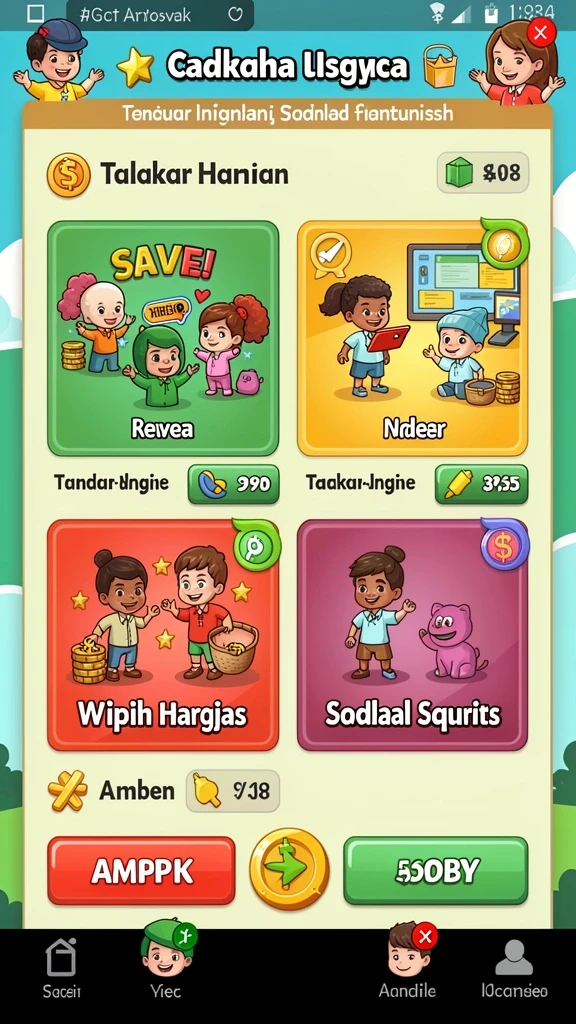Image resolution: width=576 pixels, height=1024 pixels.
Task: Close the panel with the red X
Action: click(541, 33)
